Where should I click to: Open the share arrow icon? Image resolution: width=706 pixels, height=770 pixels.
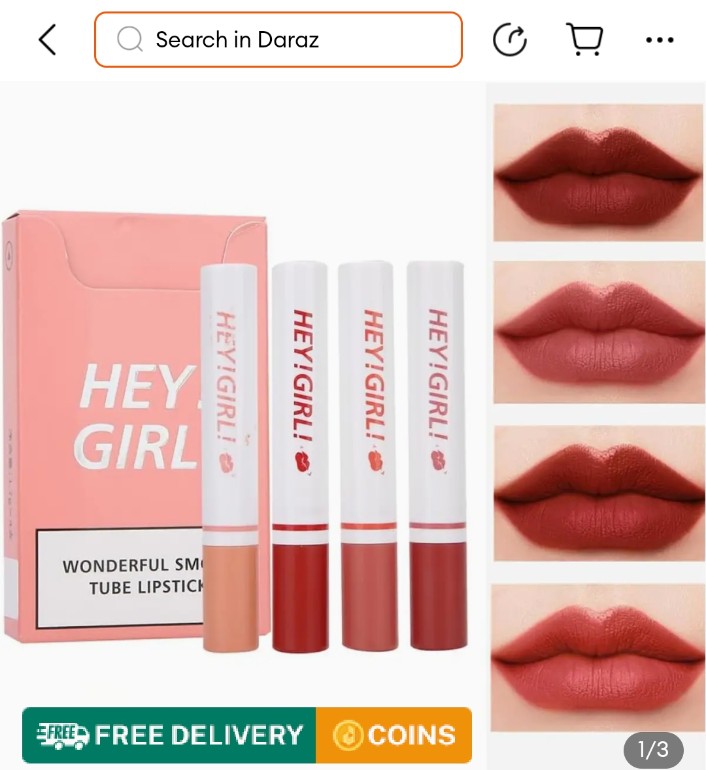tap(510, 40)
